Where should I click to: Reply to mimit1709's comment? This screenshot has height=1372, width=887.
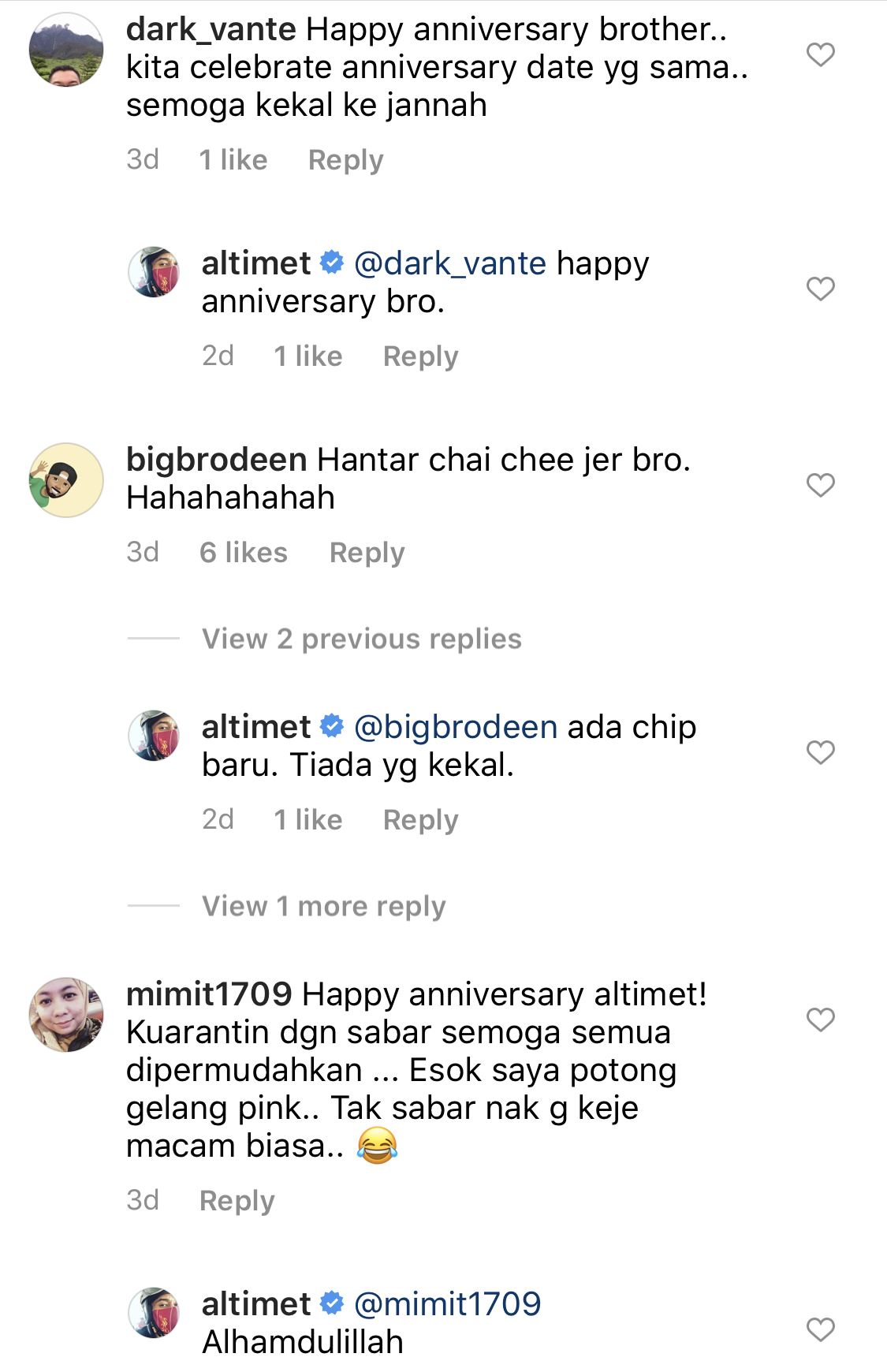[237, 1201]
